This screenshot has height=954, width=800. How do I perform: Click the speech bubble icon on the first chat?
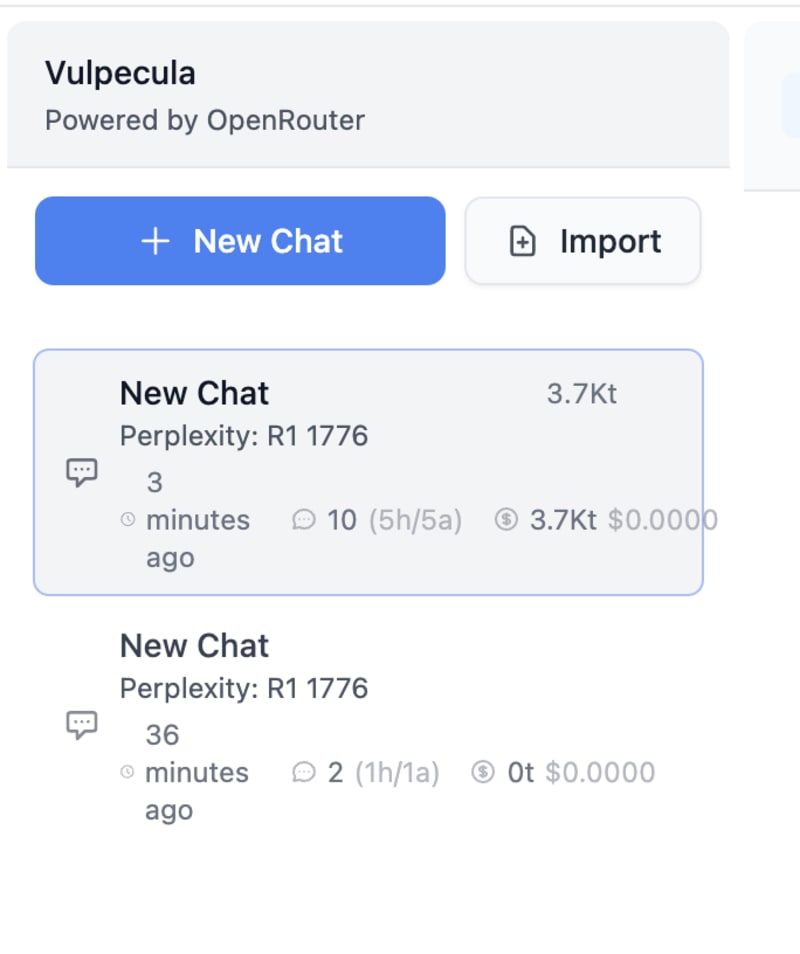tap(82, 471)
